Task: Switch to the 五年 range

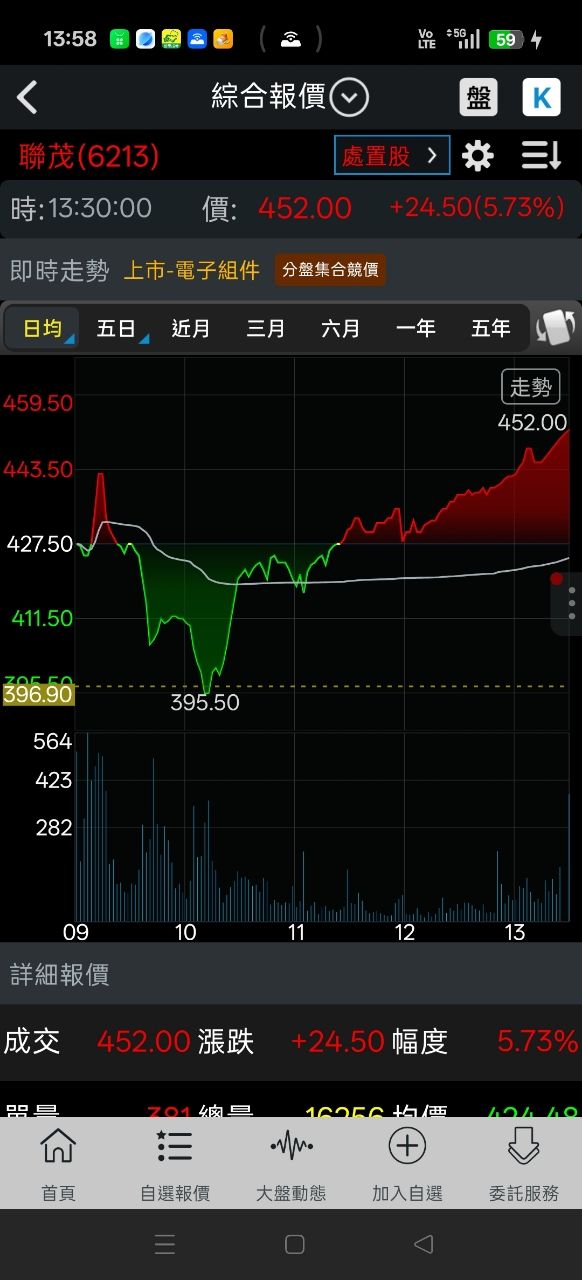Action: (491, 328)
